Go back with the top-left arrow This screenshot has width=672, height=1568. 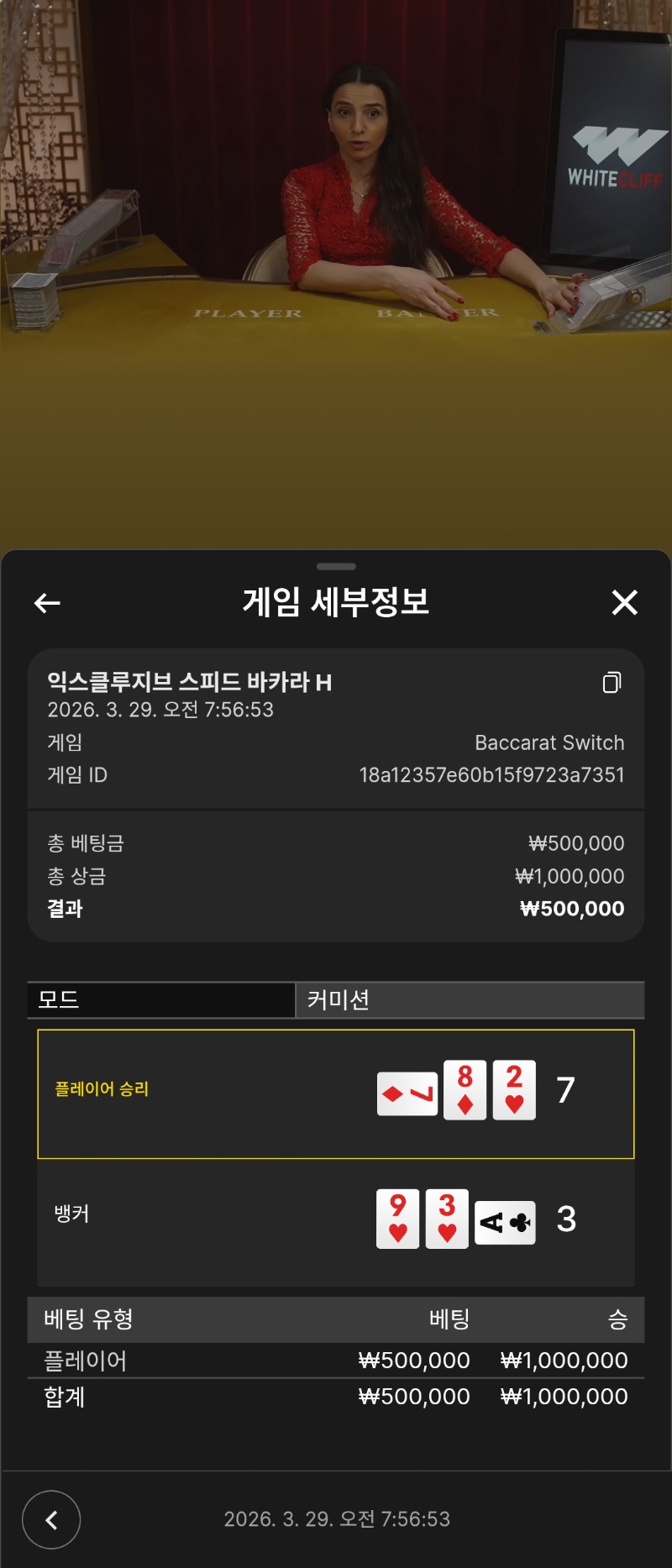tap(47, 602)
